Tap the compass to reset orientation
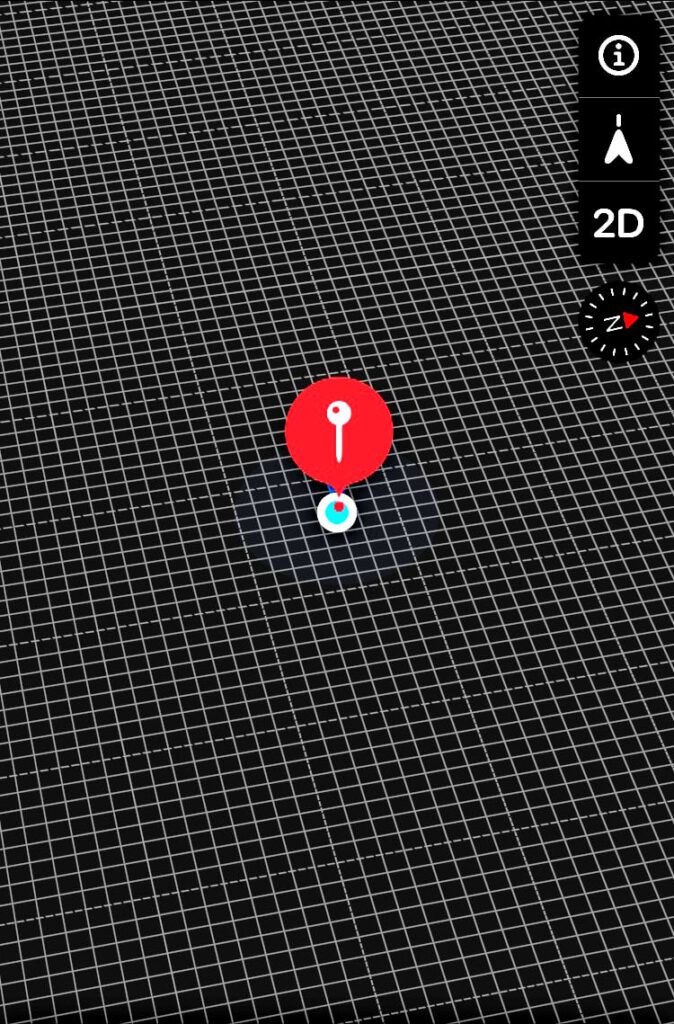The height and width of the screenshot is (1024, 674). point(620,322)
